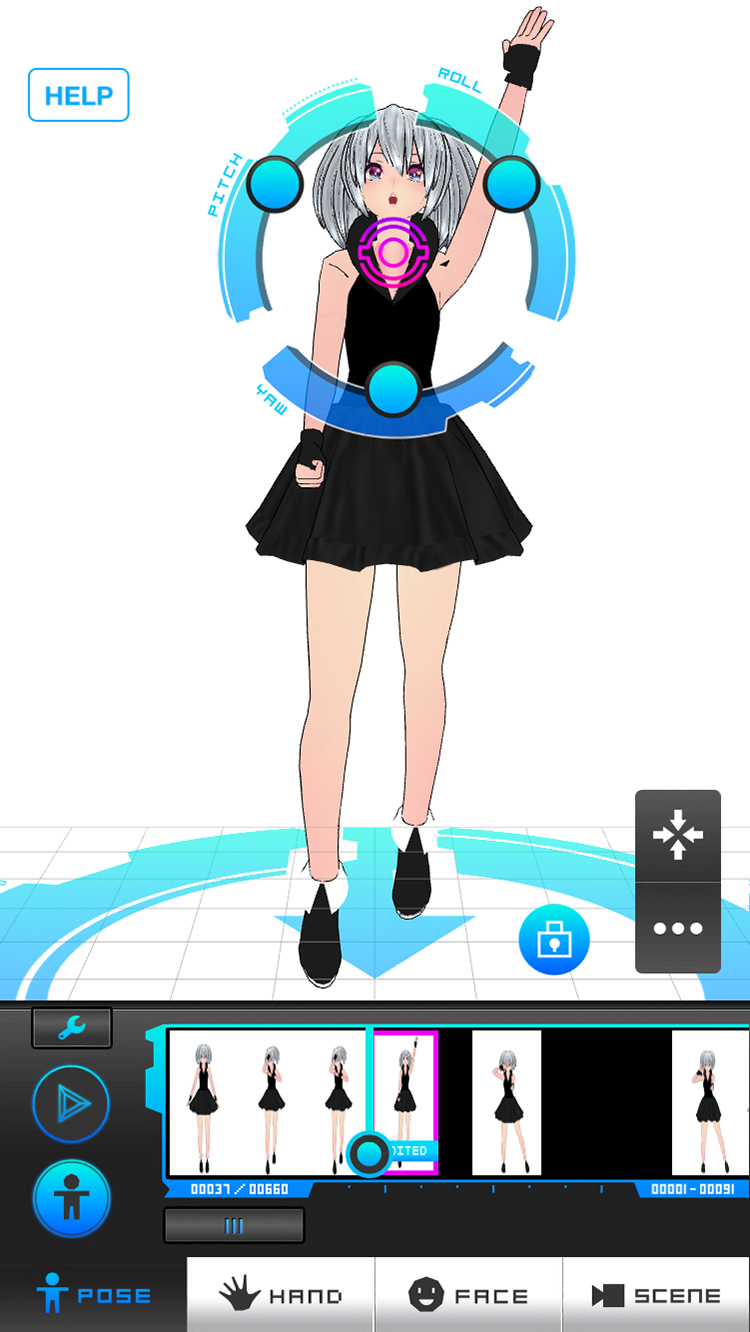The image size is (750, 1332).
Task: Open the wrench settings button
Action: [x=72, y=1027]
